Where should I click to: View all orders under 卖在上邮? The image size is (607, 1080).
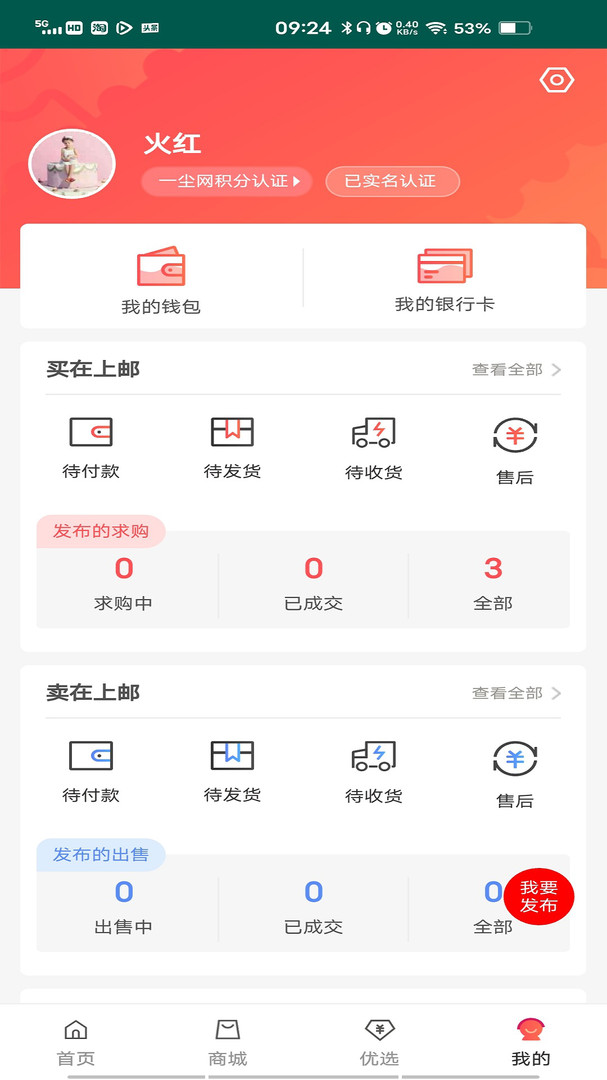(517, 694)
